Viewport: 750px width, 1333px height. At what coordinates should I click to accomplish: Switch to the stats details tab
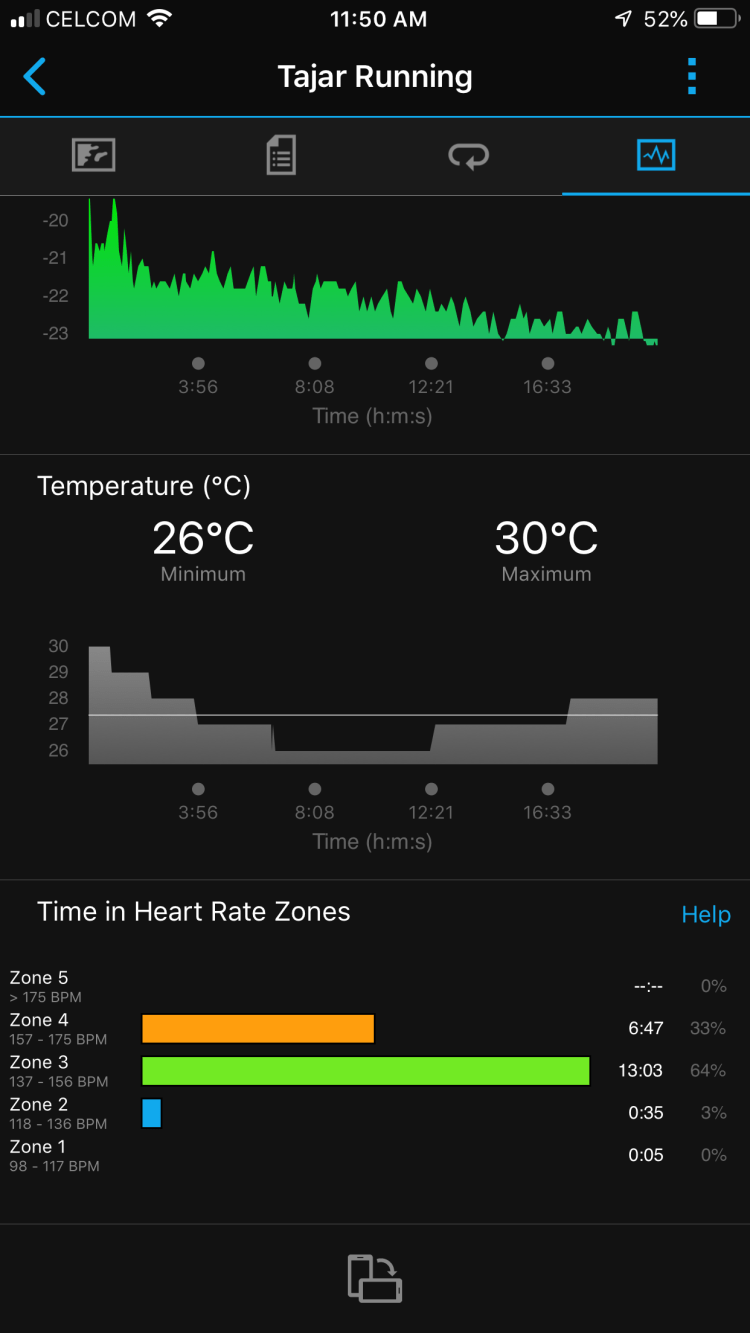[281, 156]
